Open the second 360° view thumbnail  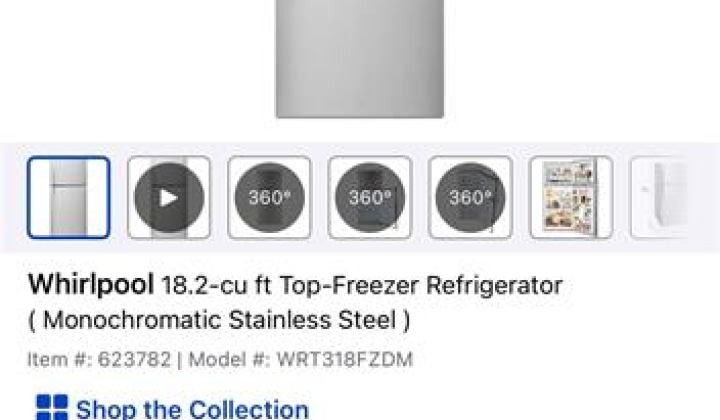click(370, 197)
